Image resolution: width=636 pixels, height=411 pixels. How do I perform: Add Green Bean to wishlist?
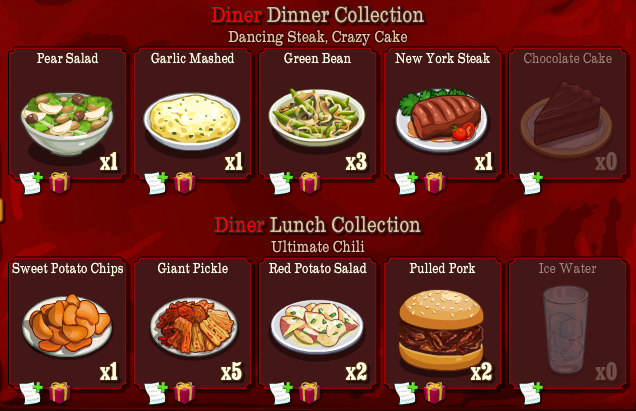pyautogui.click(x=280, y=183)
